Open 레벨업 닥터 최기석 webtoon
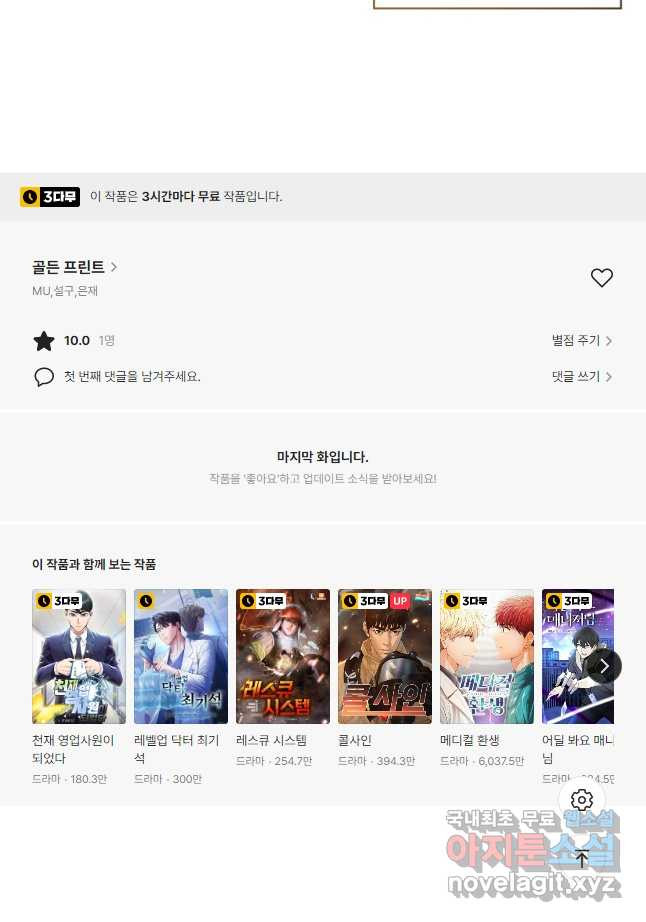Screen dimensions: 646x922 click(x=181, y=657)
